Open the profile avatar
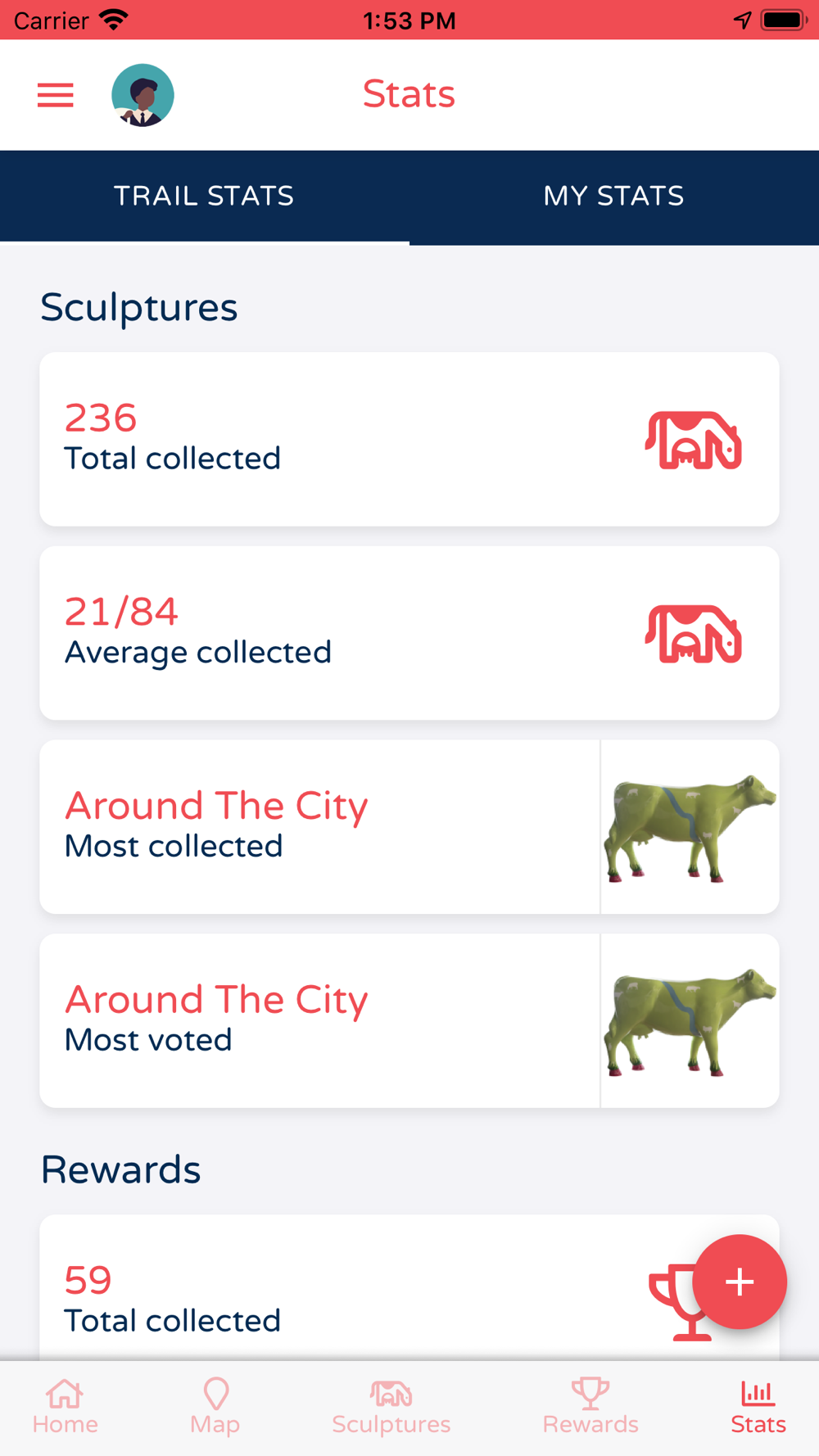The image size is (819, 1456). 143,95
